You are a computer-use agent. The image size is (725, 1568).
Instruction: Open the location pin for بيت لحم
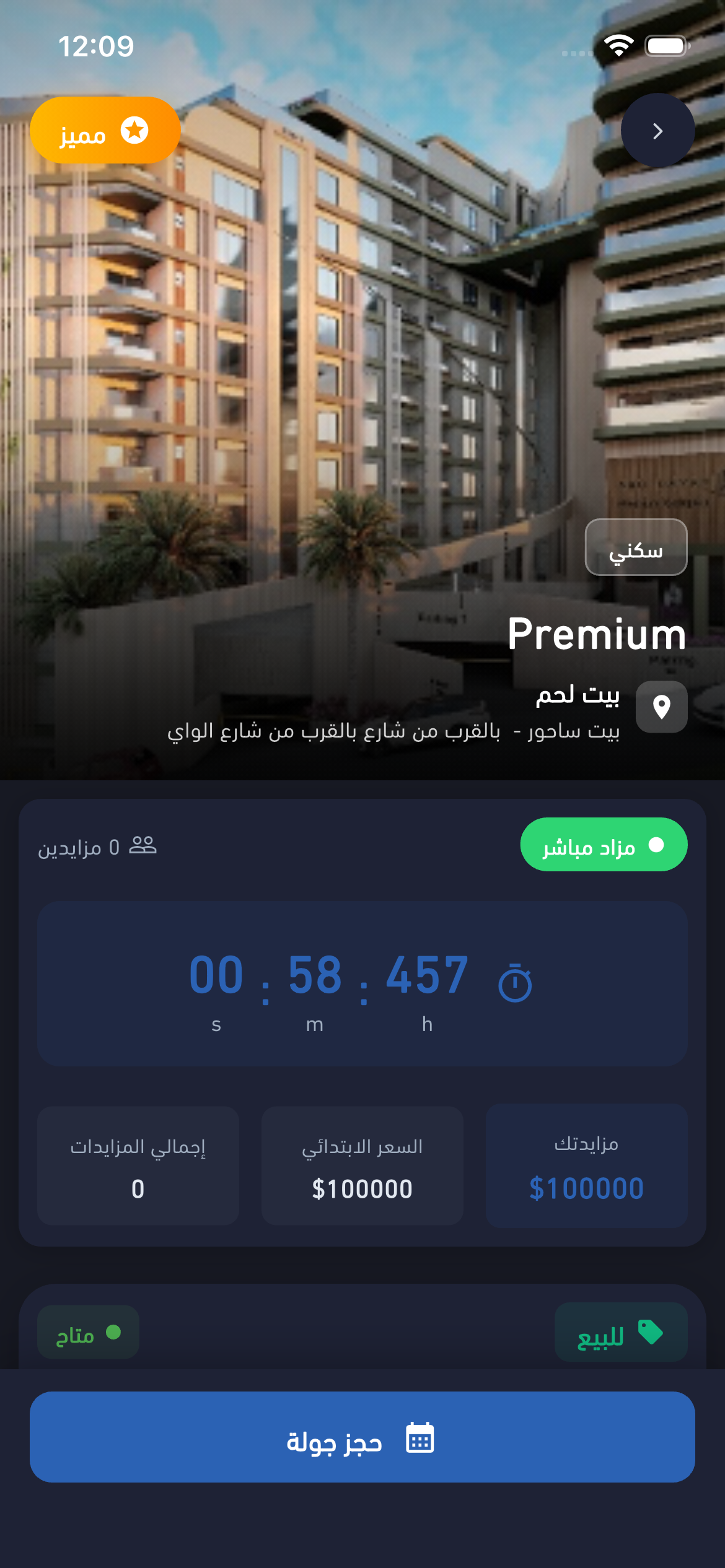[661, 707]
